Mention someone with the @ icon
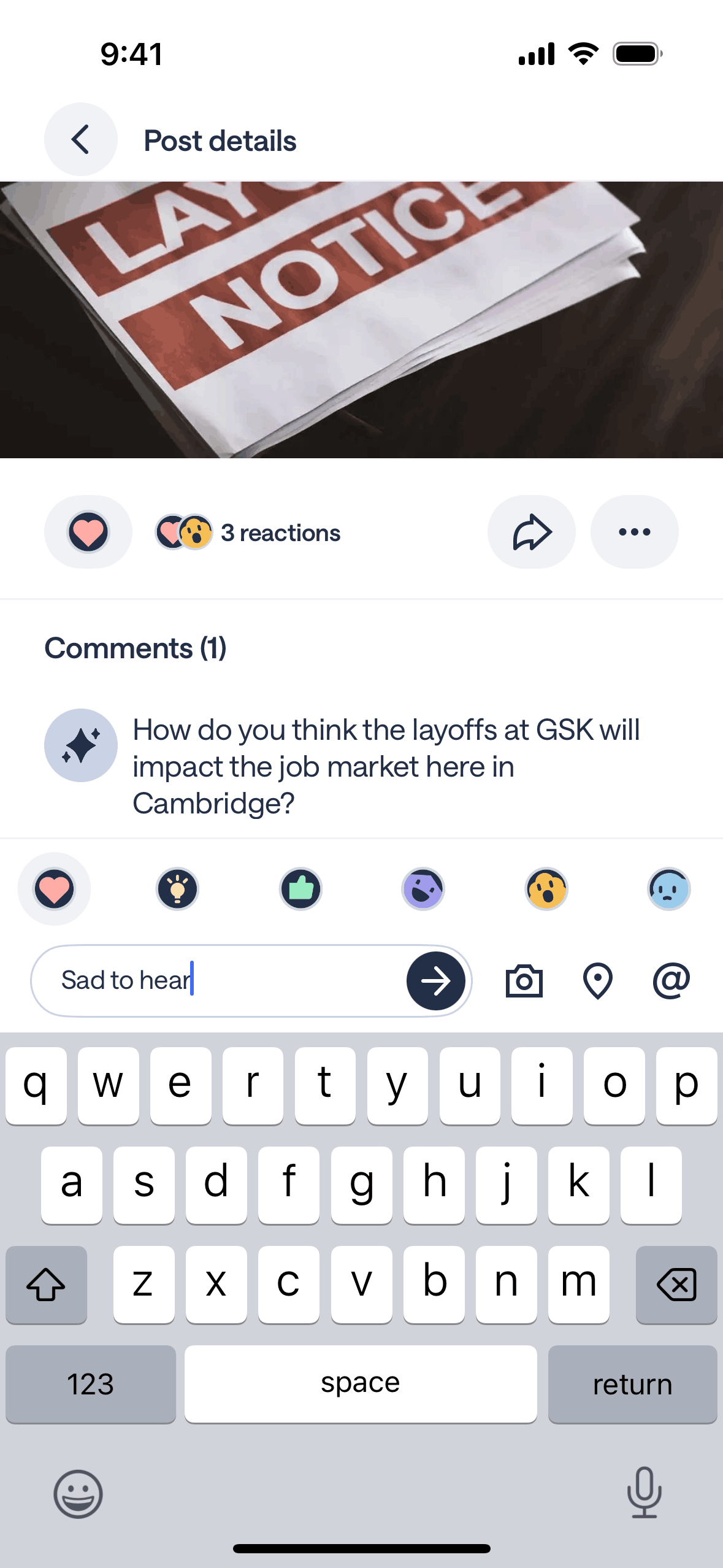This screenshot has width=723, height=1568. point(671,981)
